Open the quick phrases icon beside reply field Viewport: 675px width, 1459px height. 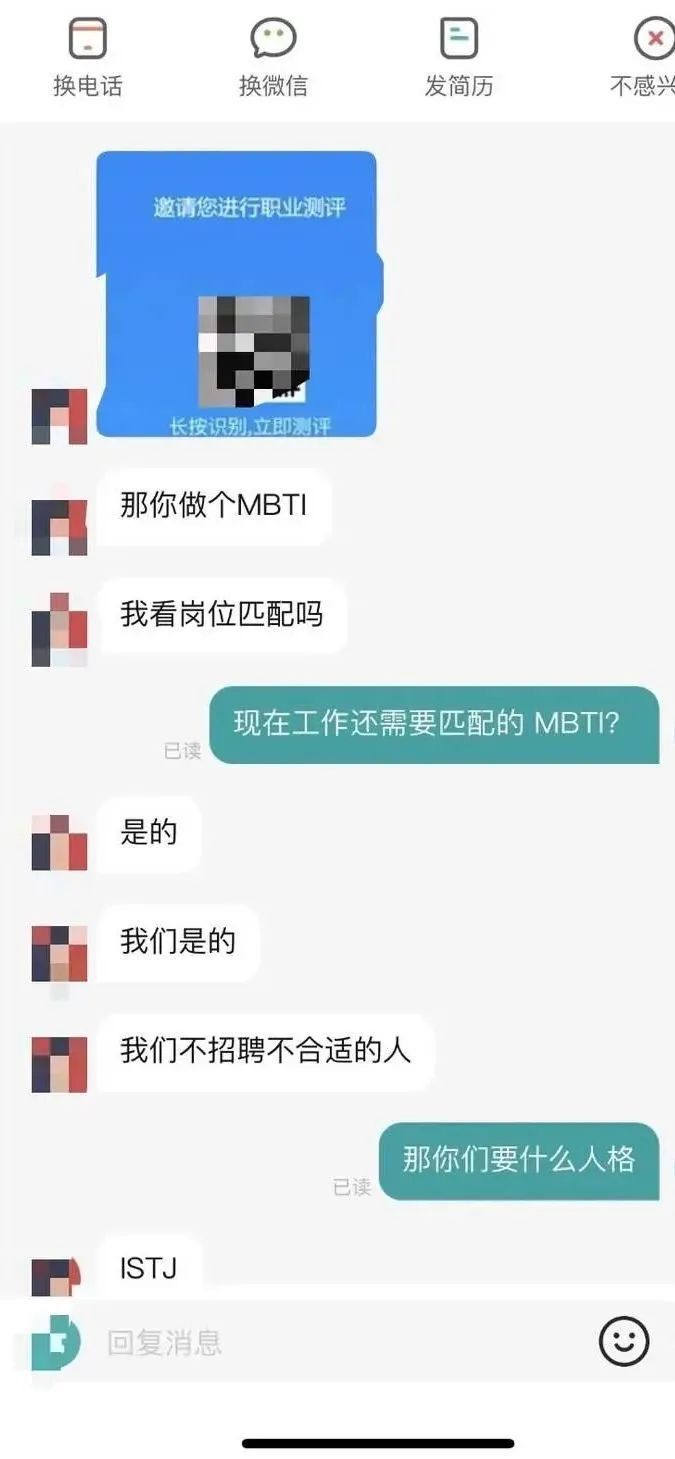55,1342
